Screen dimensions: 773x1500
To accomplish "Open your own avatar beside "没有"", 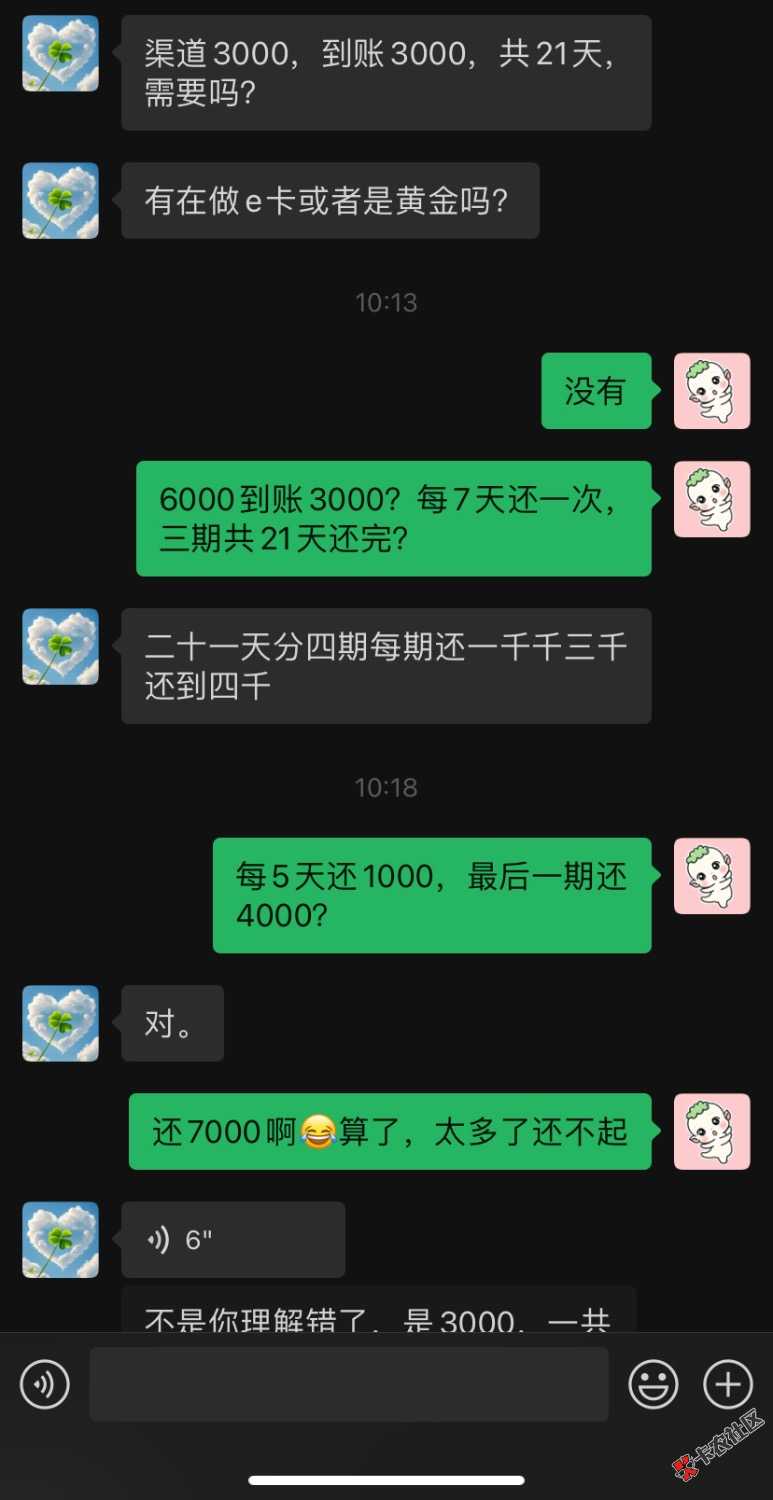I will 712,391.
